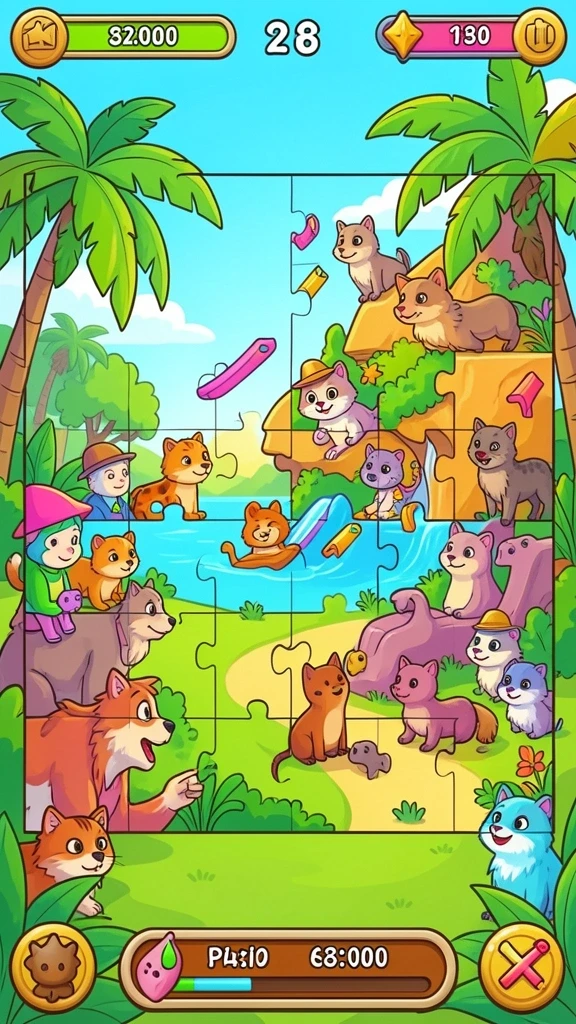Open the bear face button
The image size is (576, 1024).
tap(54, 968)
